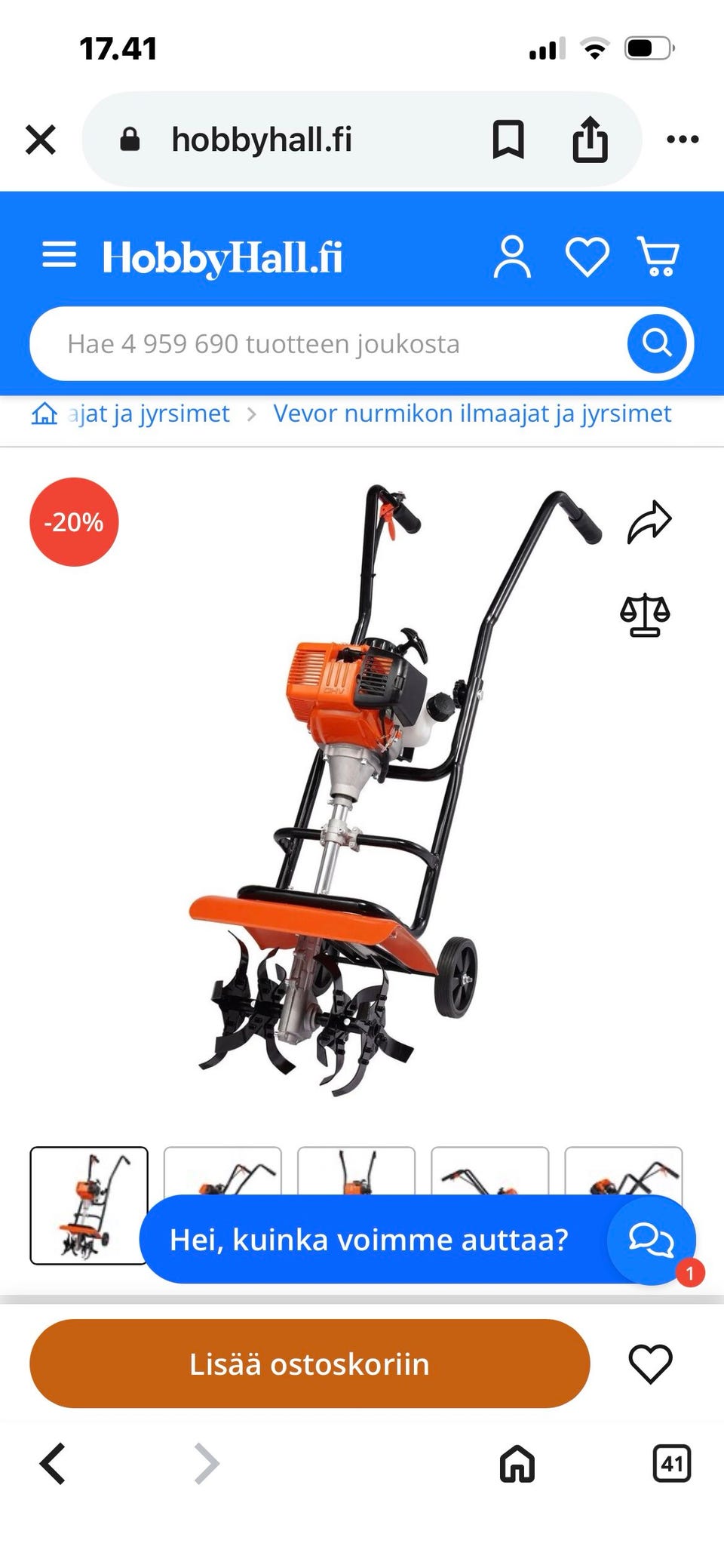Open Vevor nurmikon ilmaajat ja jyrsimet breadcrumb
Screen dimensions: 724x1568
click(472, 414)
